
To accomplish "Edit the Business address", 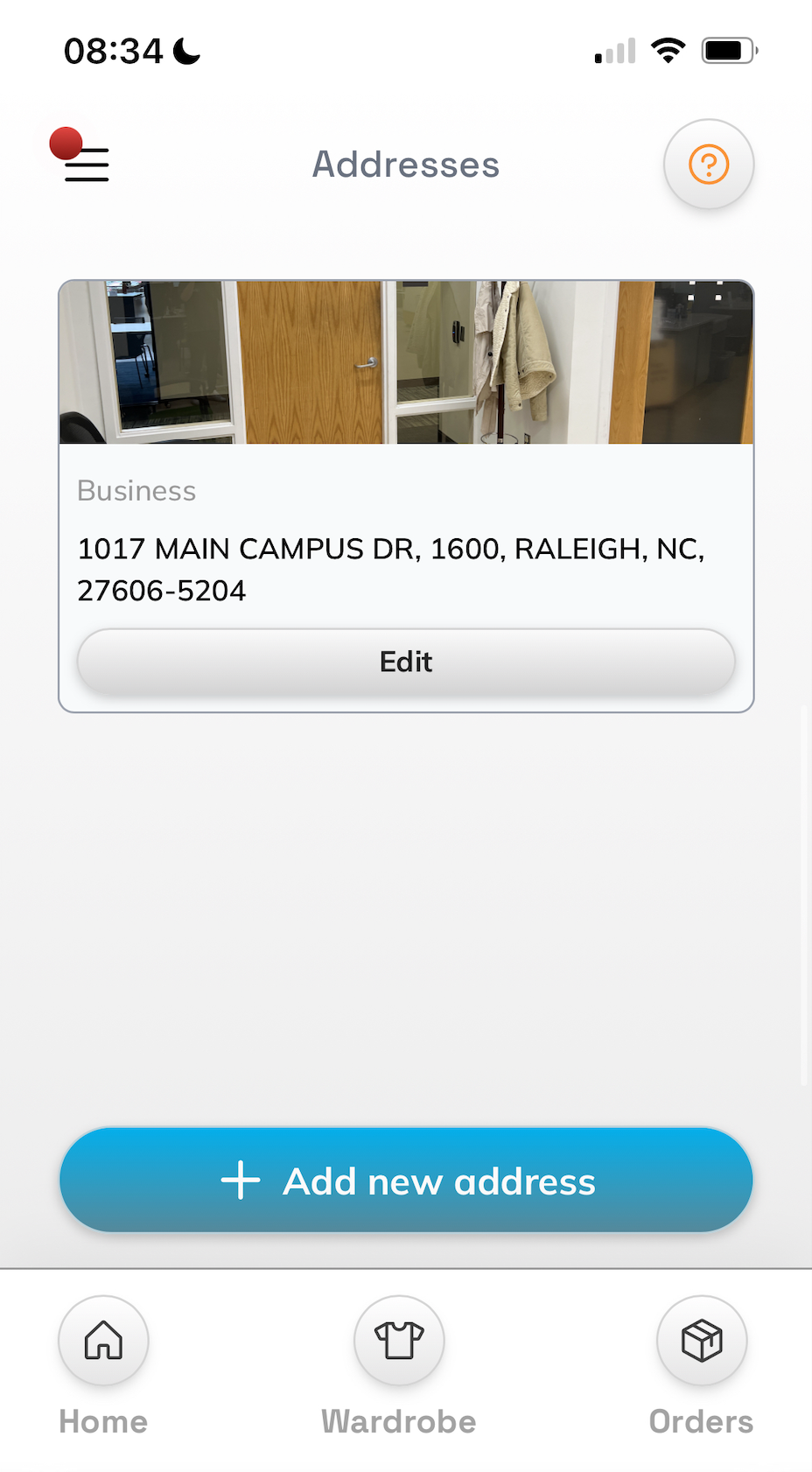I will 406,662.
